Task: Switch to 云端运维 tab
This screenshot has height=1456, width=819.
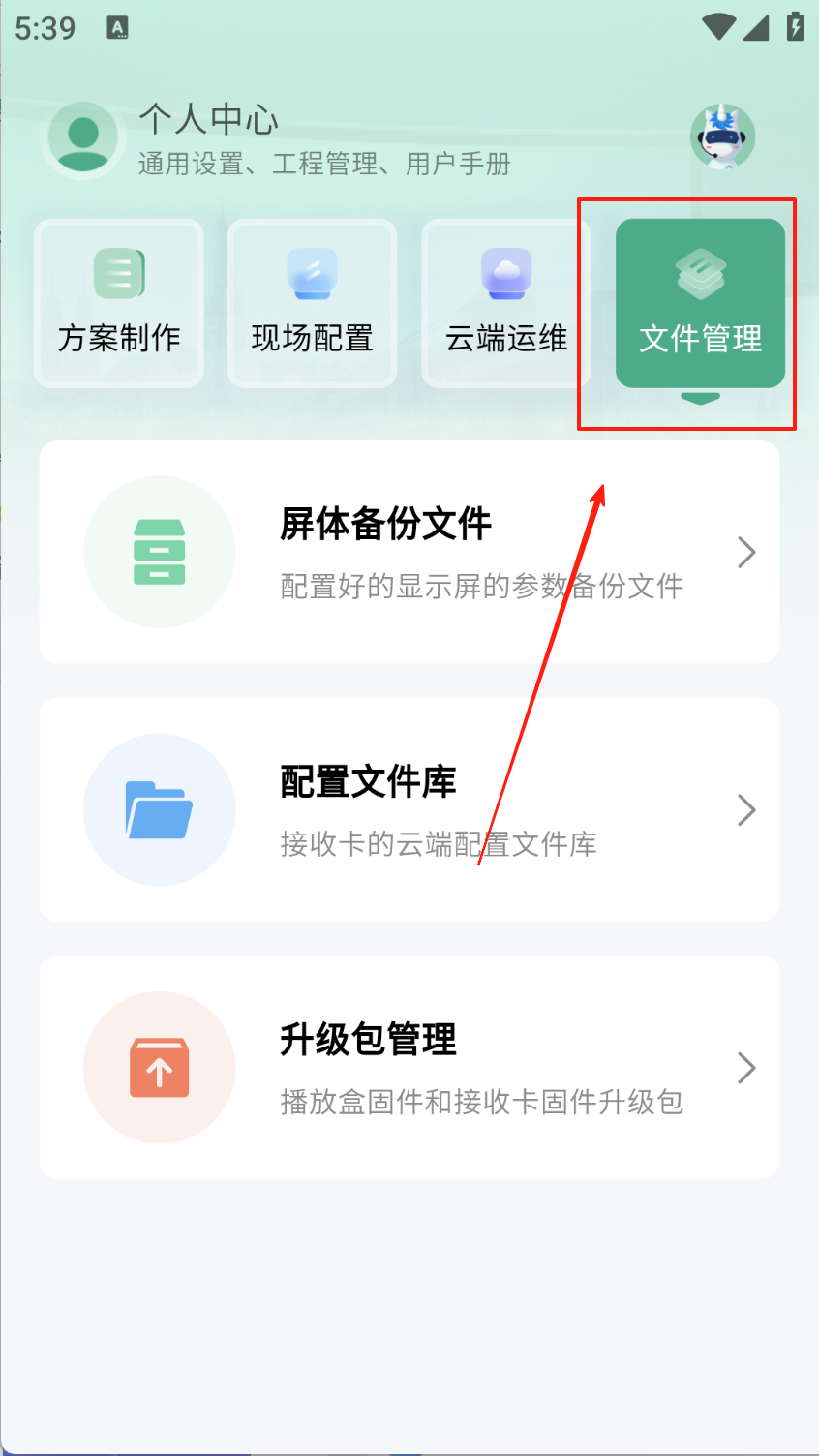Action: click(506, 304)
